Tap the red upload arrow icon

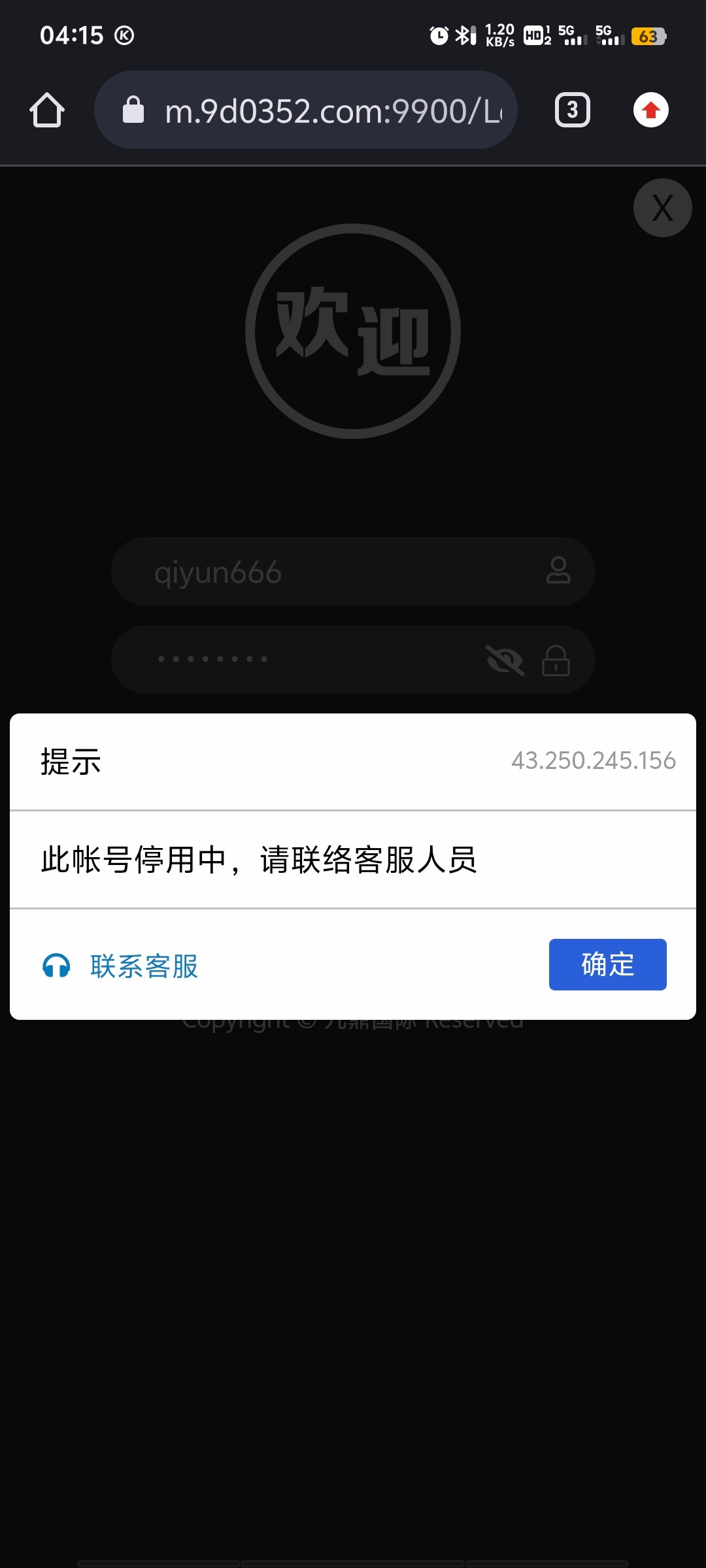650,110
